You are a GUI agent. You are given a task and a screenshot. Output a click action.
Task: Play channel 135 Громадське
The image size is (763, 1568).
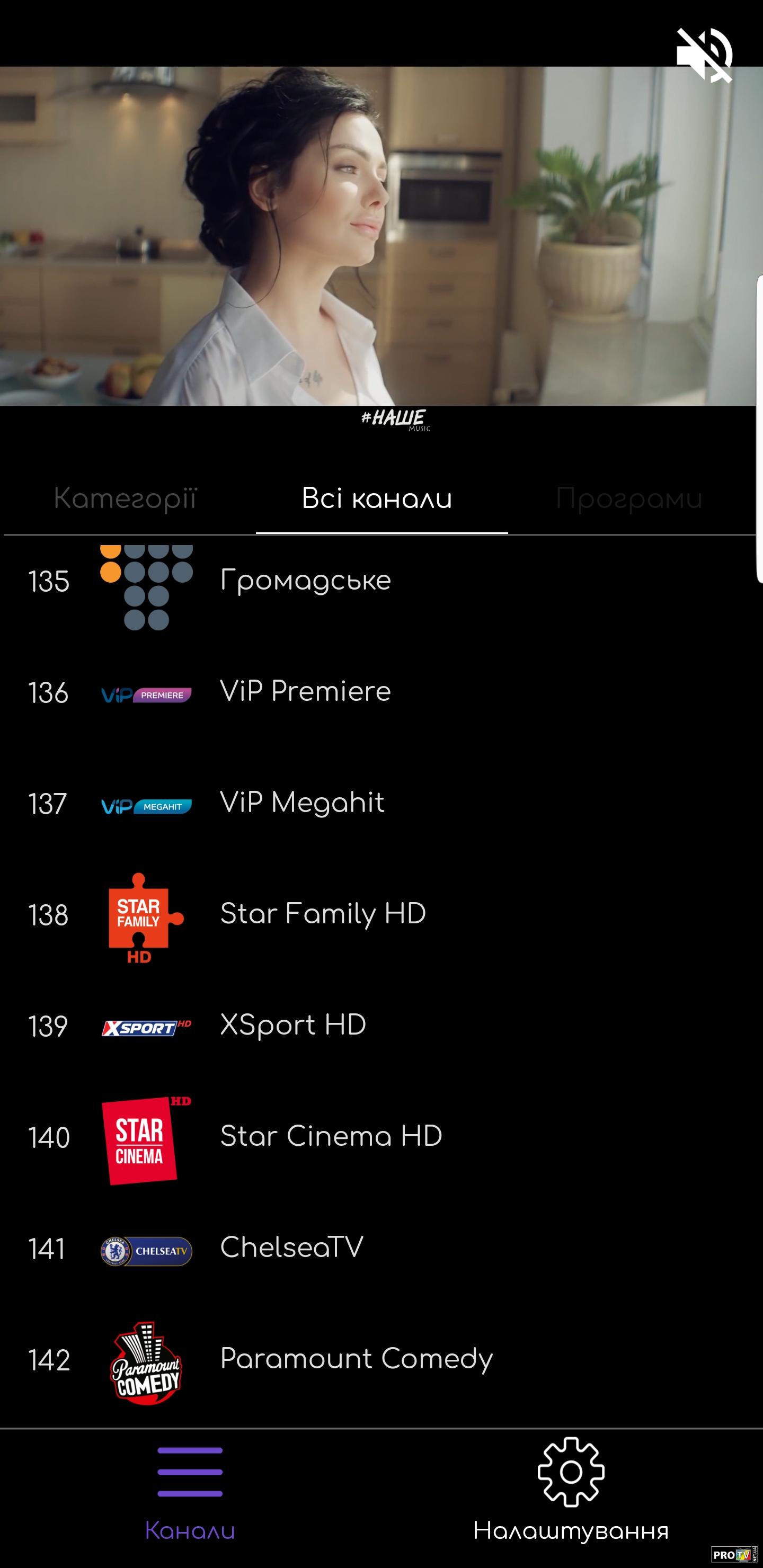305,581
